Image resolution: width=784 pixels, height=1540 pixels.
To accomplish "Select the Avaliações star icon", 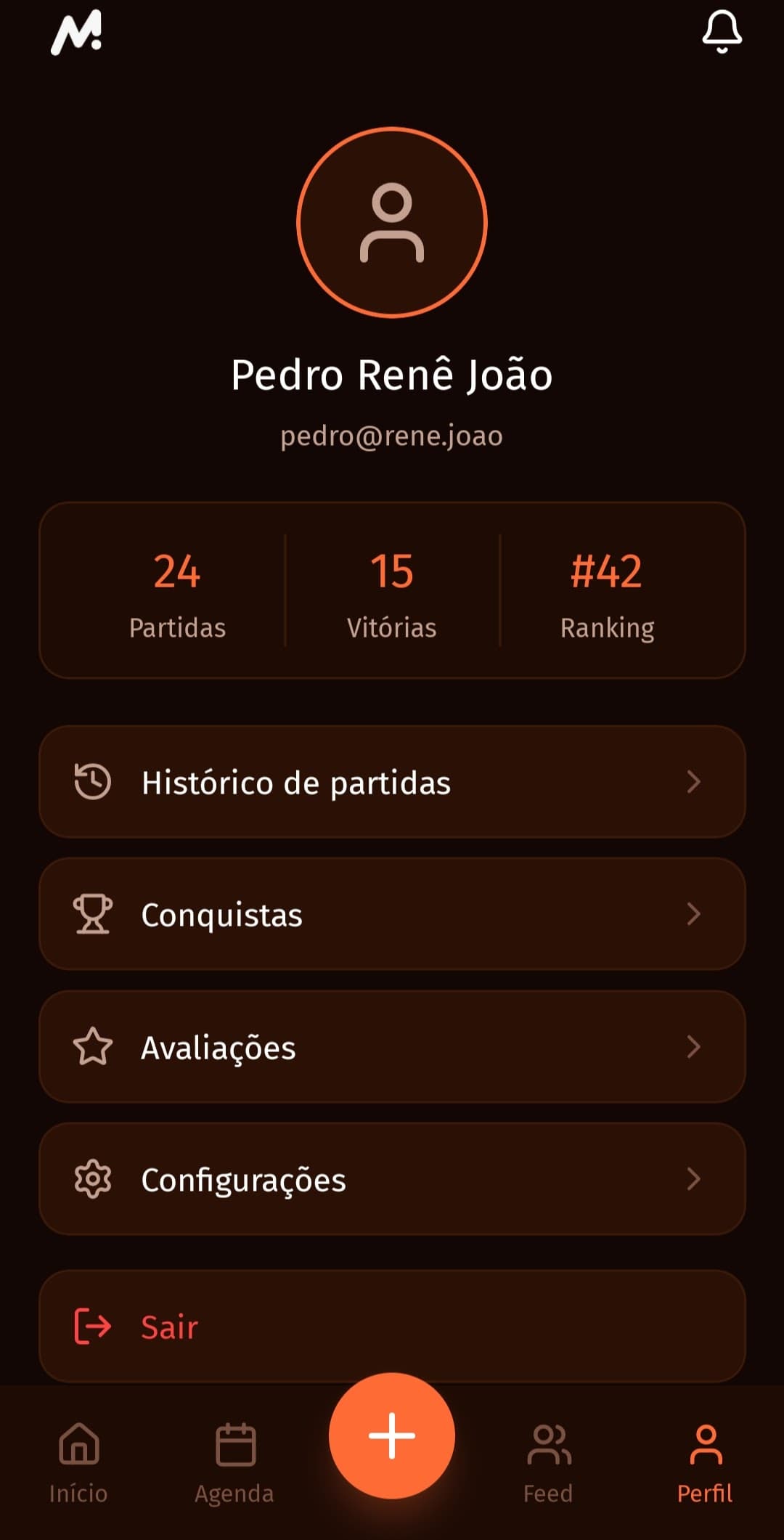I will [x=92, y=1047].
